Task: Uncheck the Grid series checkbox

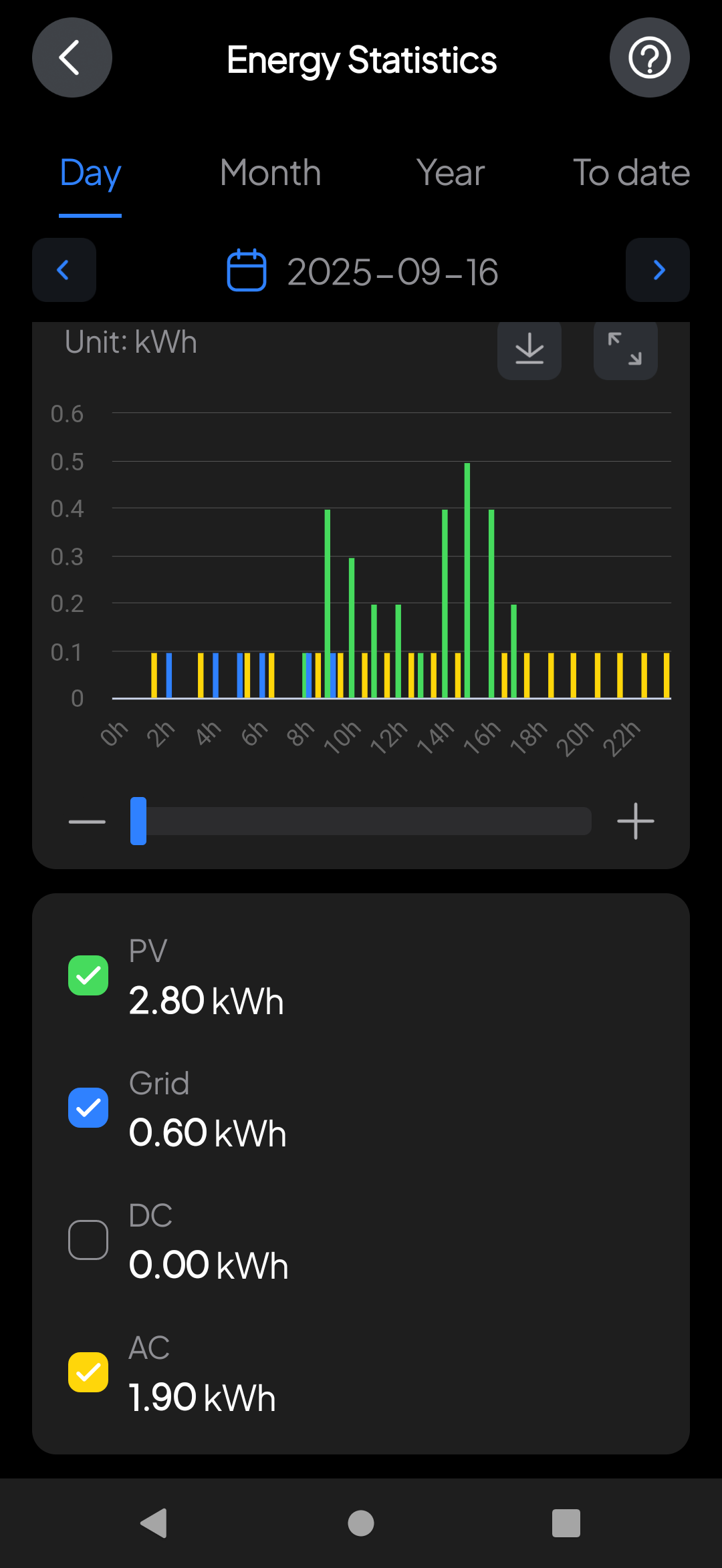Action: tap(88, 1108)
